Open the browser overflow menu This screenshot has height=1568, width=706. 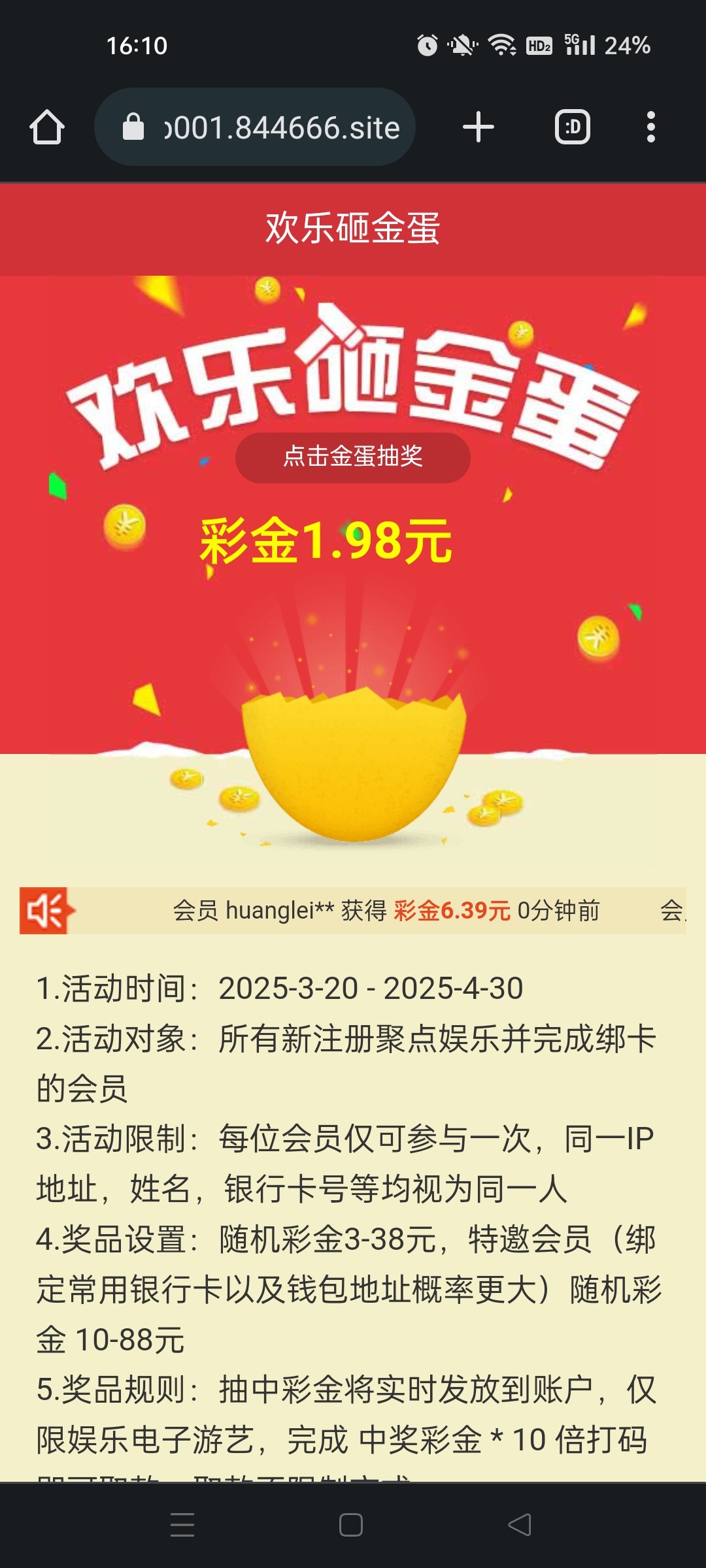(650, 127)
